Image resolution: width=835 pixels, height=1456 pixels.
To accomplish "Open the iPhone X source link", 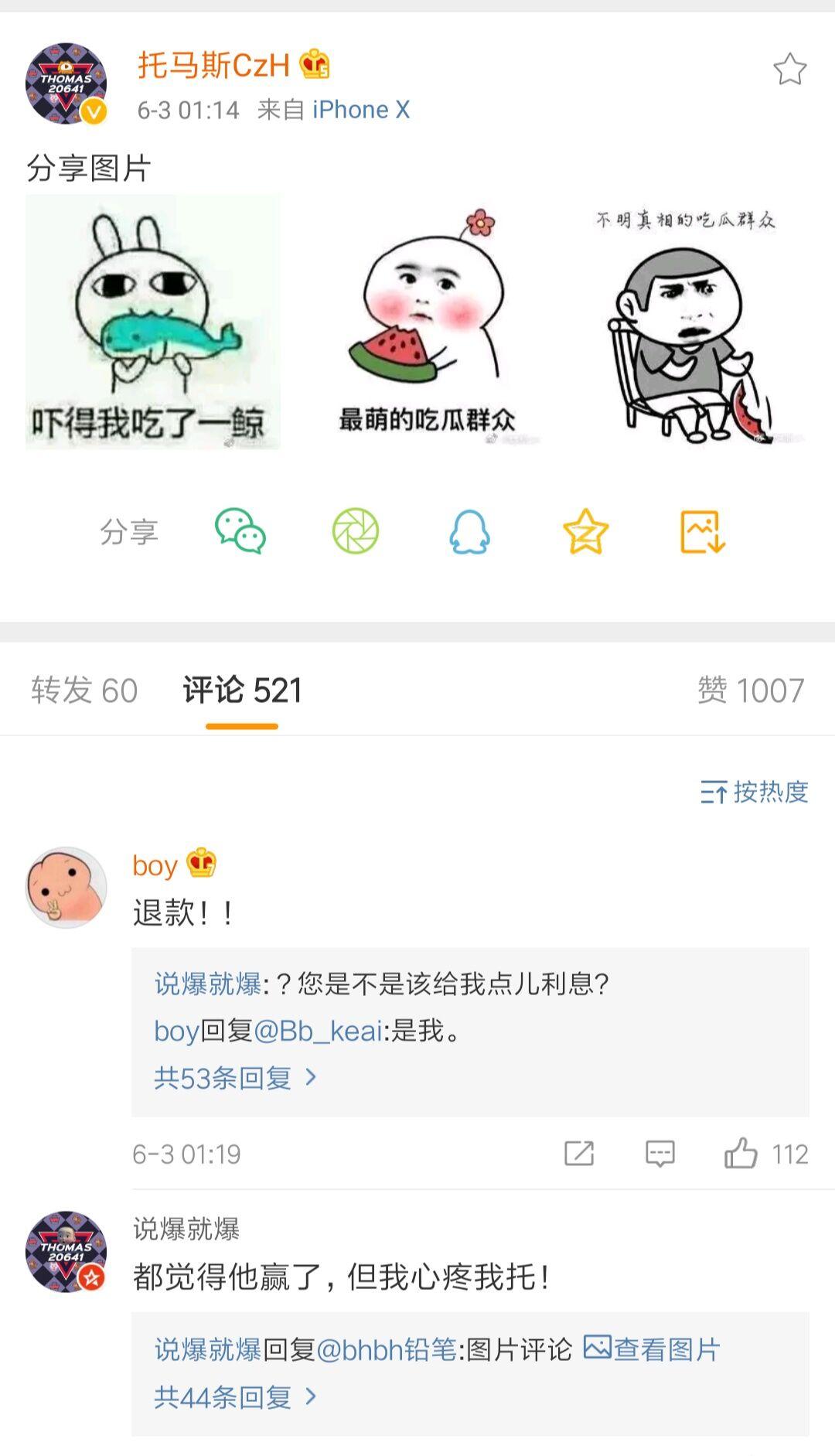I will pyautogui.click(x=361, y=110).
